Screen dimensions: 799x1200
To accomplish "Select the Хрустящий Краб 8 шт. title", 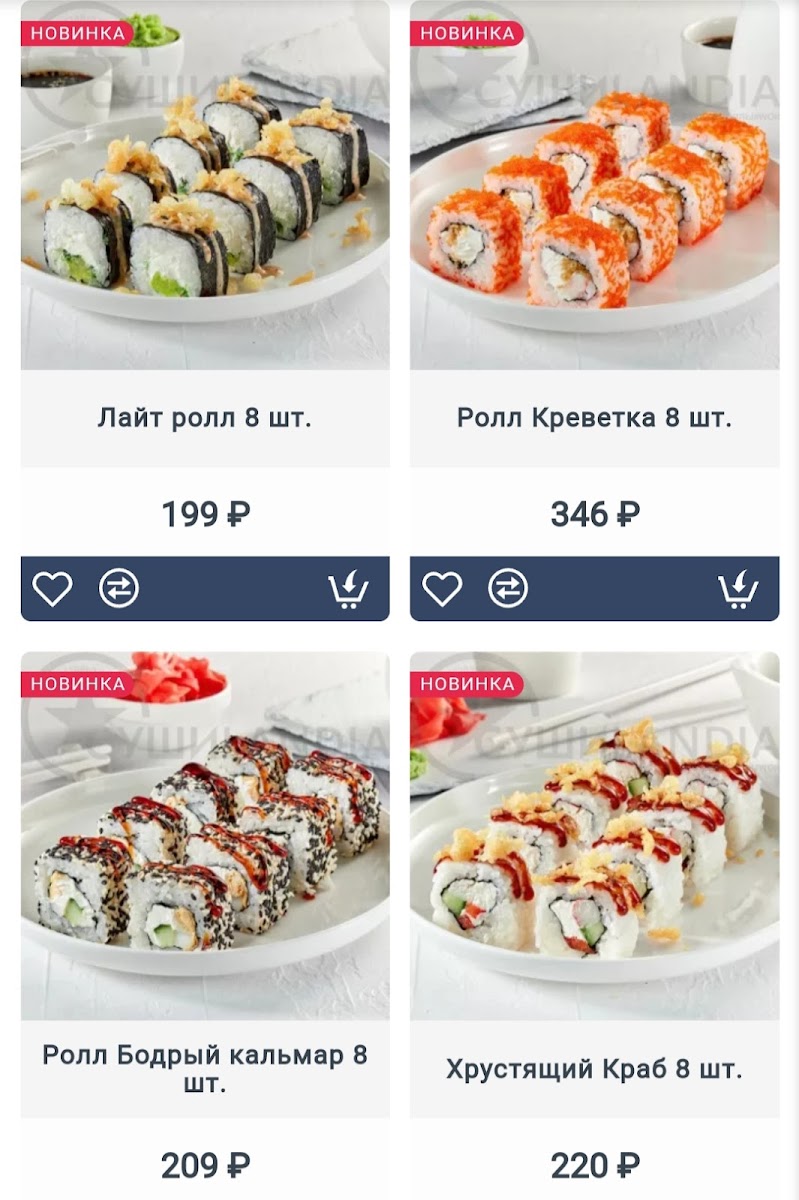I will (594, 1069).
